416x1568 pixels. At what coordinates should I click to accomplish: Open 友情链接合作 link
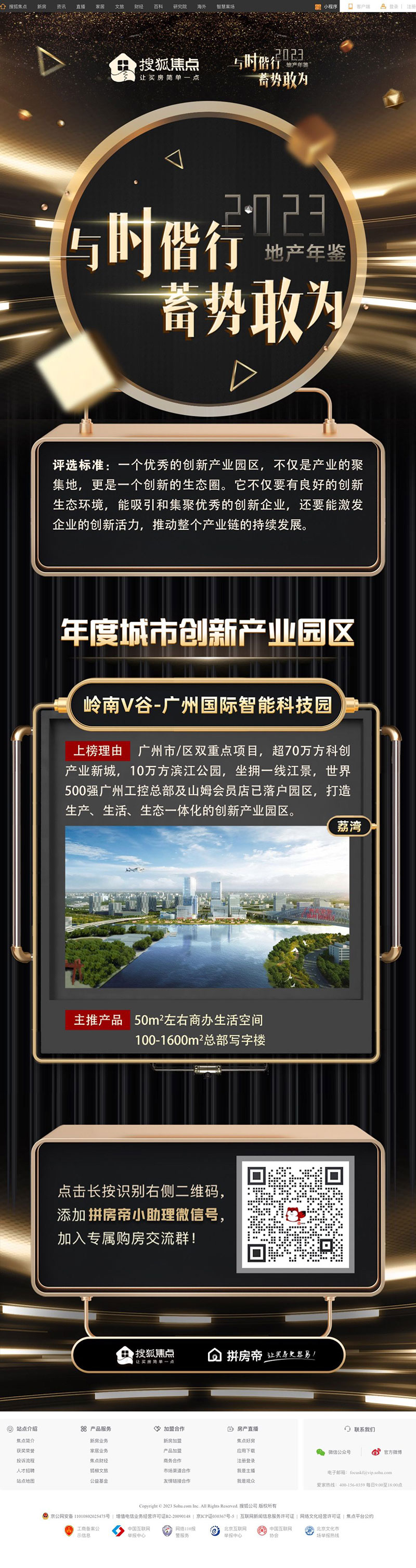[177, 1481]
